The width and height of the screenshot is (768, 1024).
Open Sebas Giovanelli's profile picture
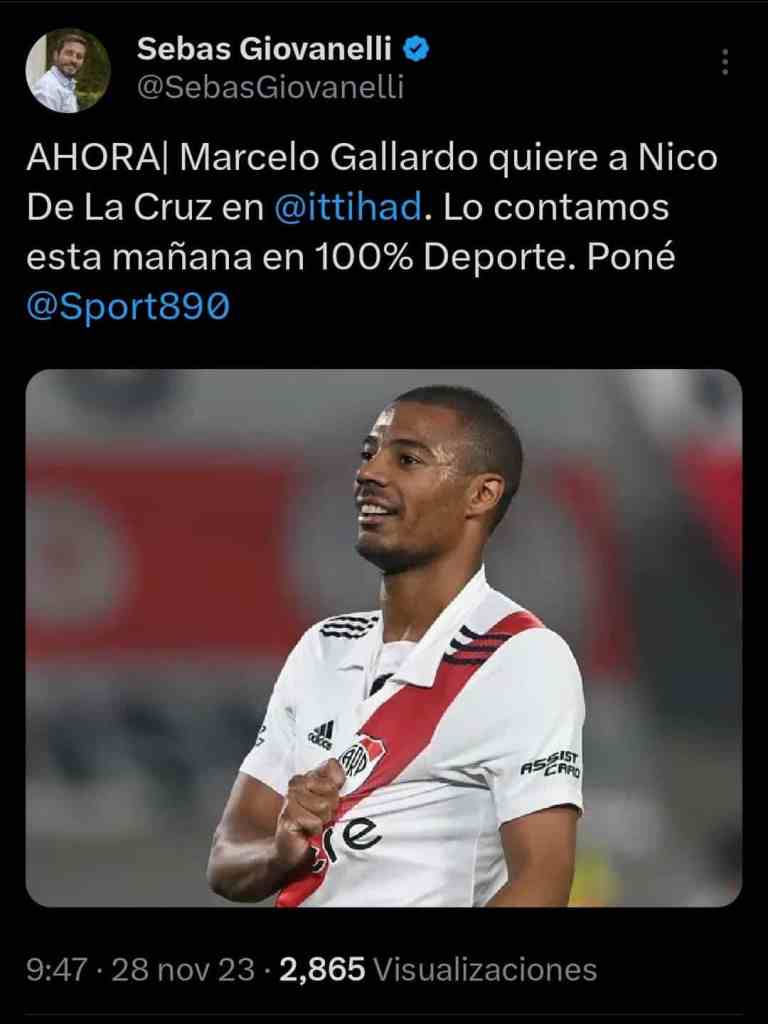click(x=68, y=70)
